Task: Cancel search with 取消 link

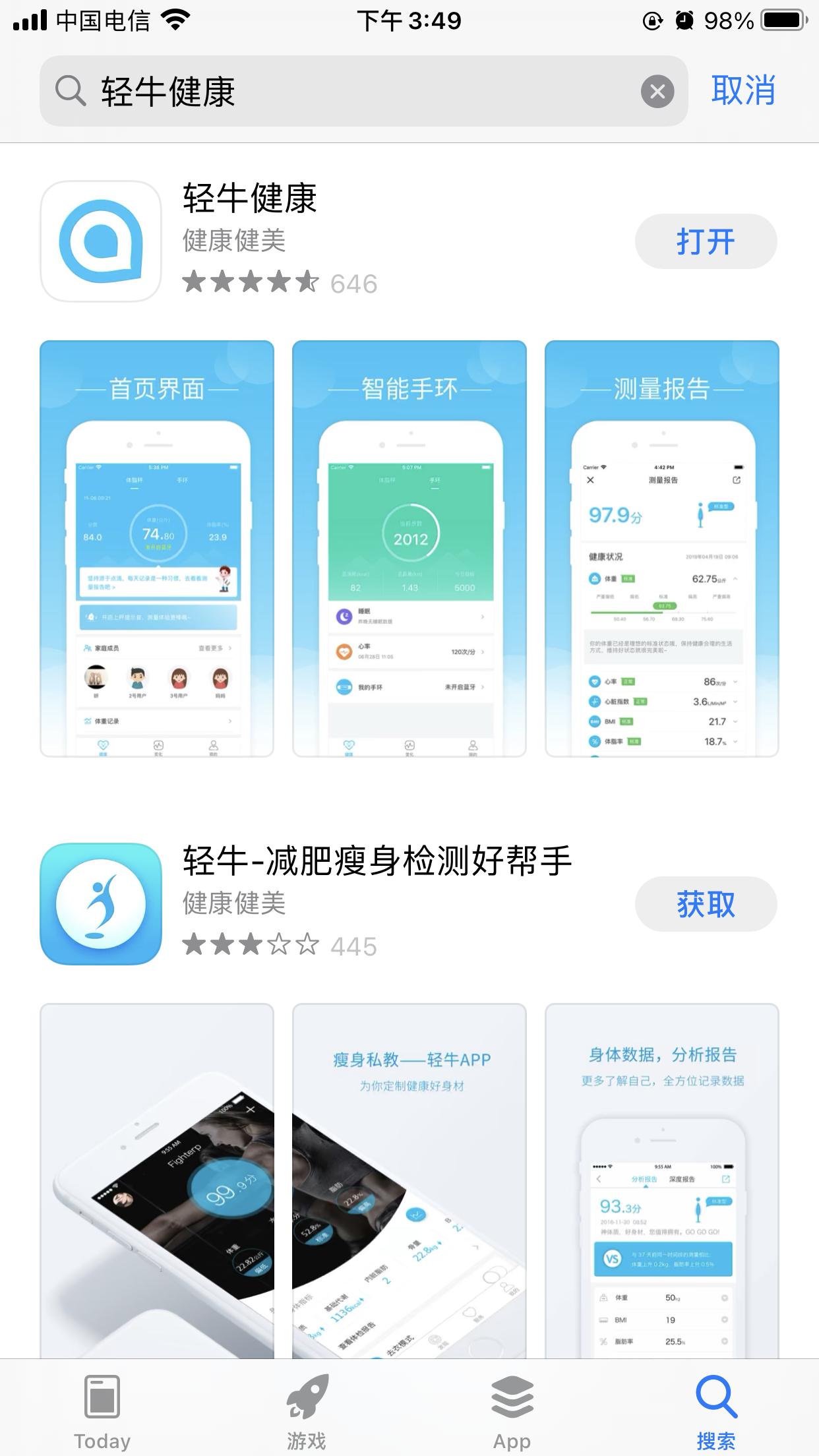Action: coord(743,90)
